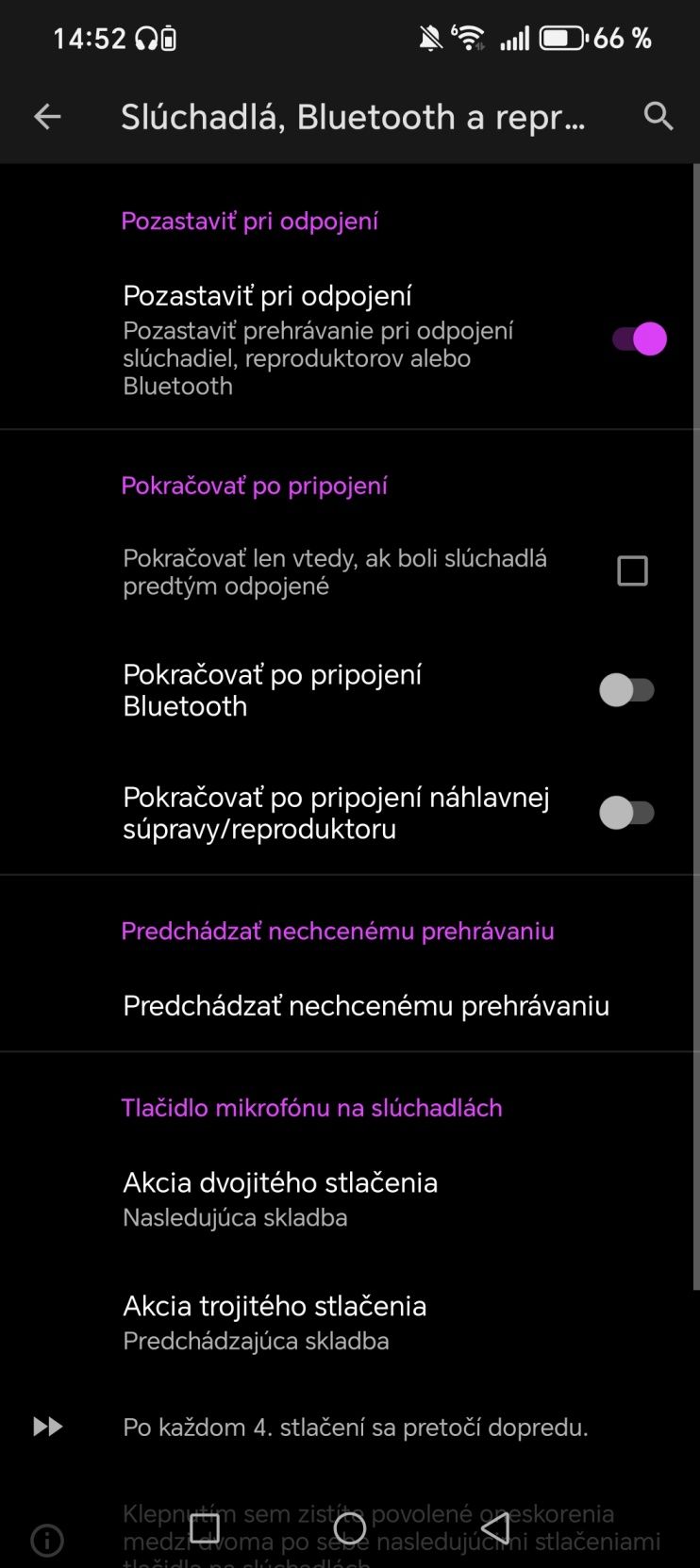The height and width of the screenshot is (1568, 700).
Task: Tap the system home button
Action: click(x=350, y=1528)
